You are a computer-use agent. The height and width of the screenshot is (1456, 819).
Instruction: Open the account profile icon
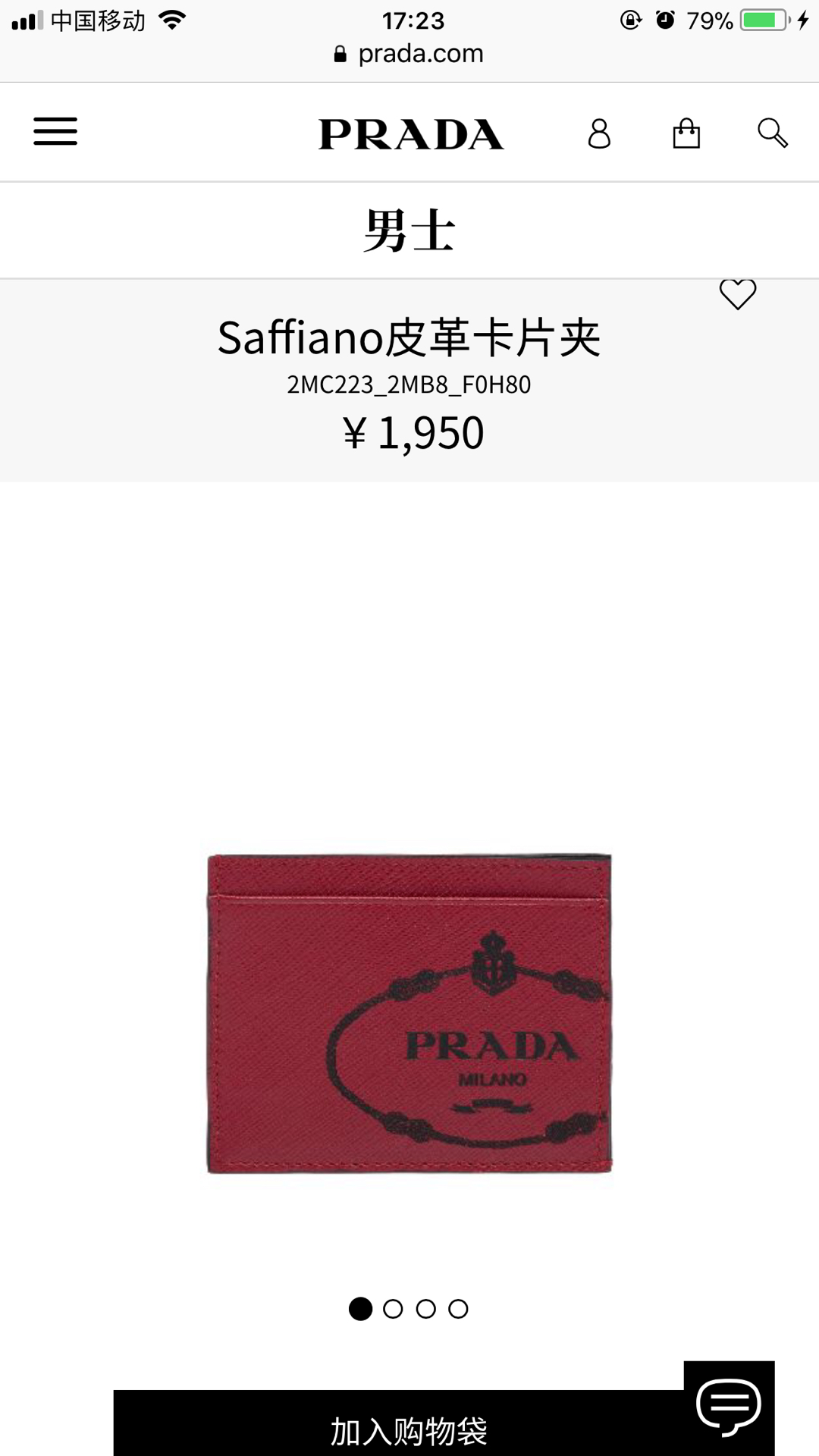pyautogui.click(x=599, y=133)
